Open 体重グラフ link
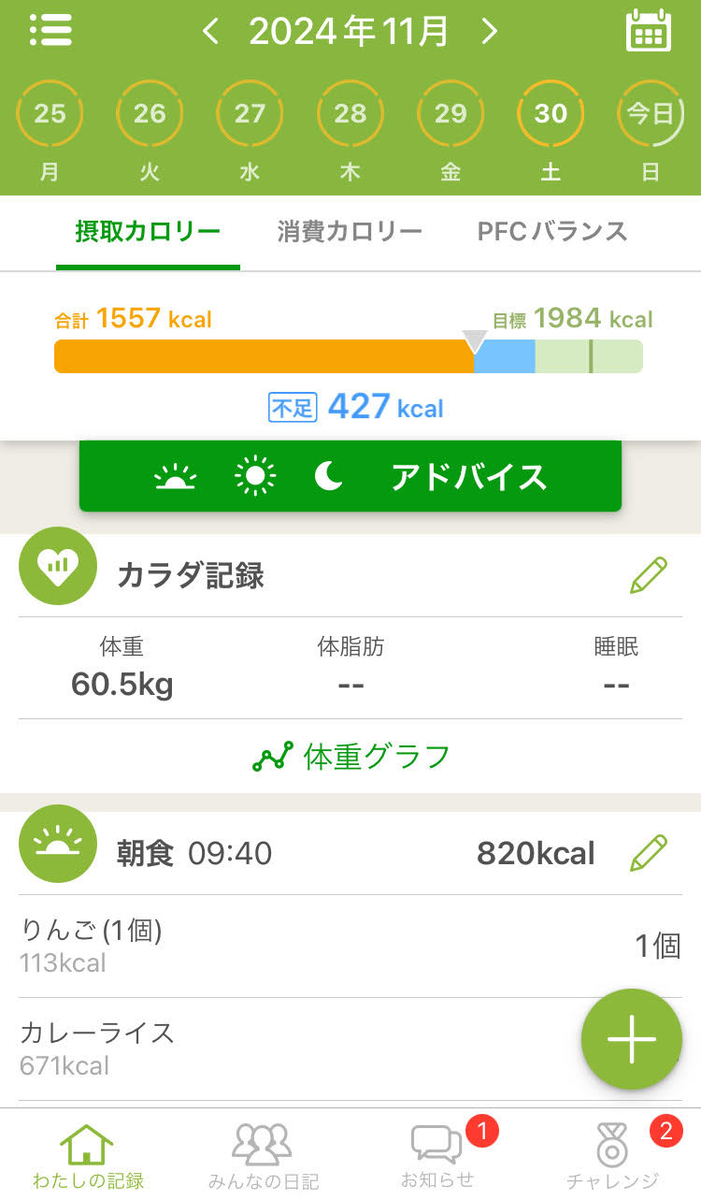Image resolution: width=701 pixels, height=1200 pixels. [350, 756]
